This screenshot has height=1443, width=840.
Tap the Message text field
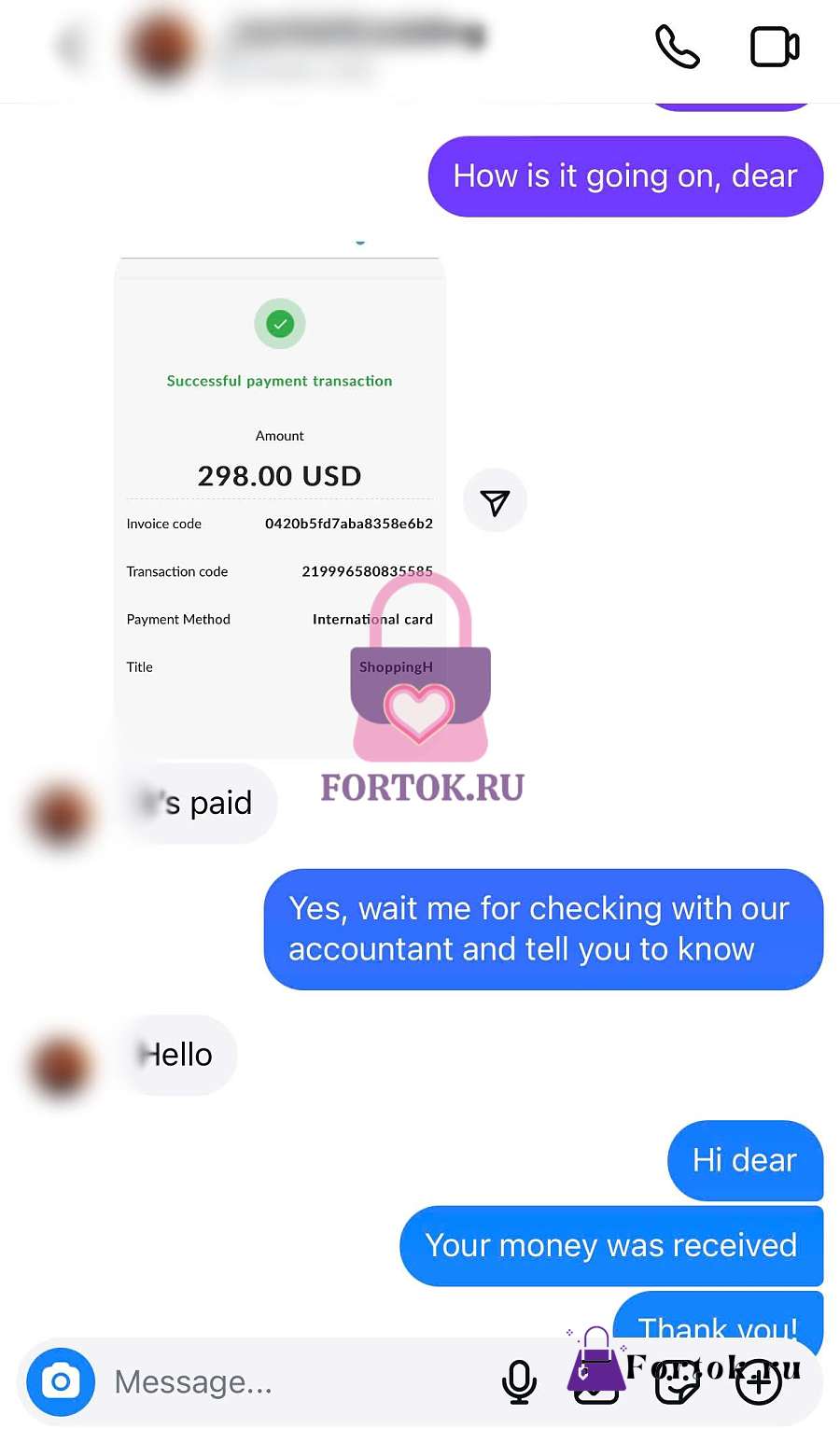coord(299,1381)
